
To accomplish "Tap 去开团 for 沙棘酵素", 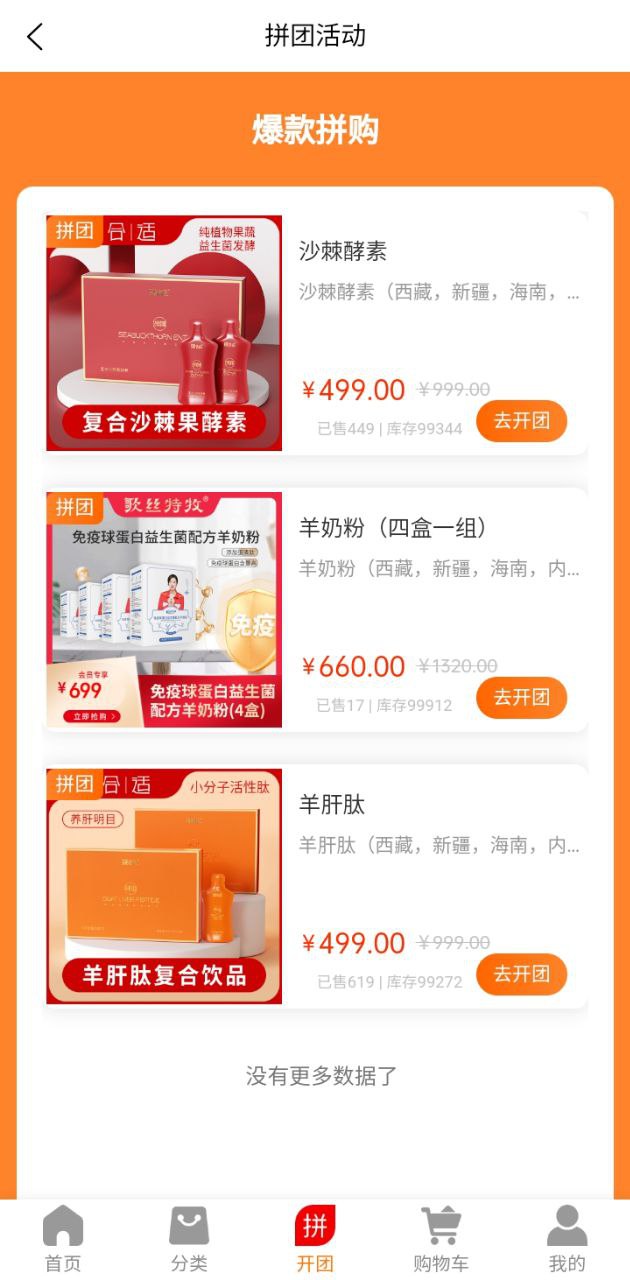I will (521, 421).
